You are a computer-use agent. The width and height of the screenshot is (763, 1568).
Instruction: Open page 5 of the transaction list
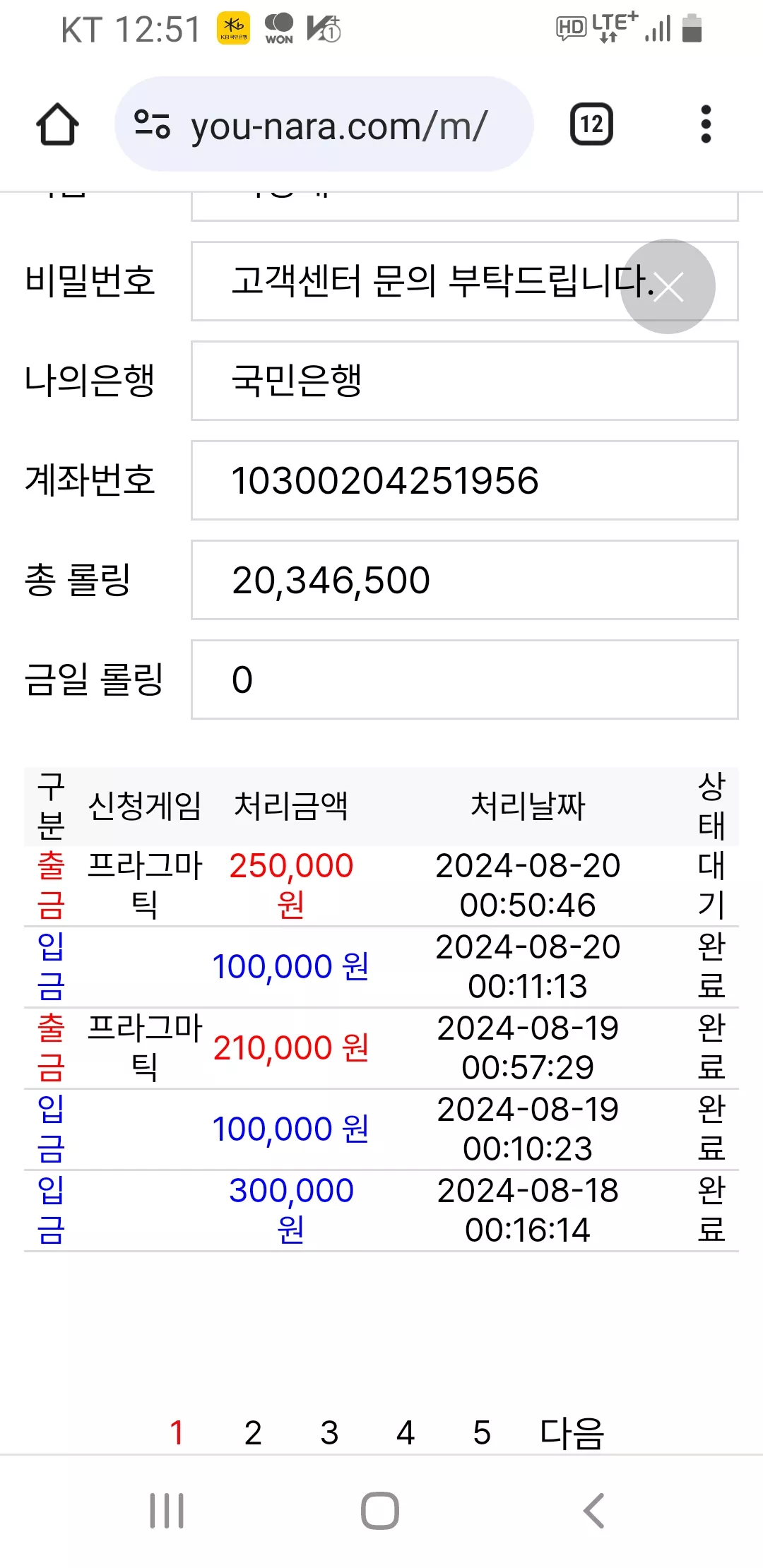tap(482, 1433)
